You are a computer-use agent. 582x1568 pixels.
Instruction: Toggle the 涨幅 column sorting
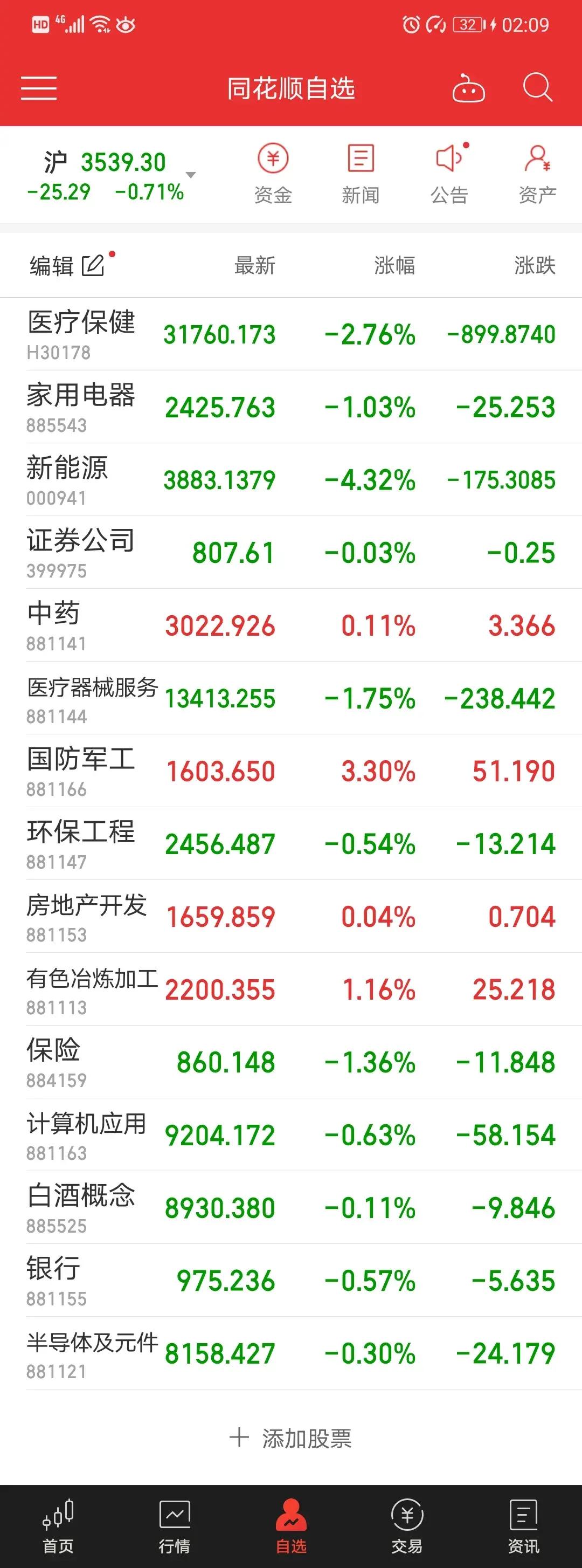[x=394, y=264]
